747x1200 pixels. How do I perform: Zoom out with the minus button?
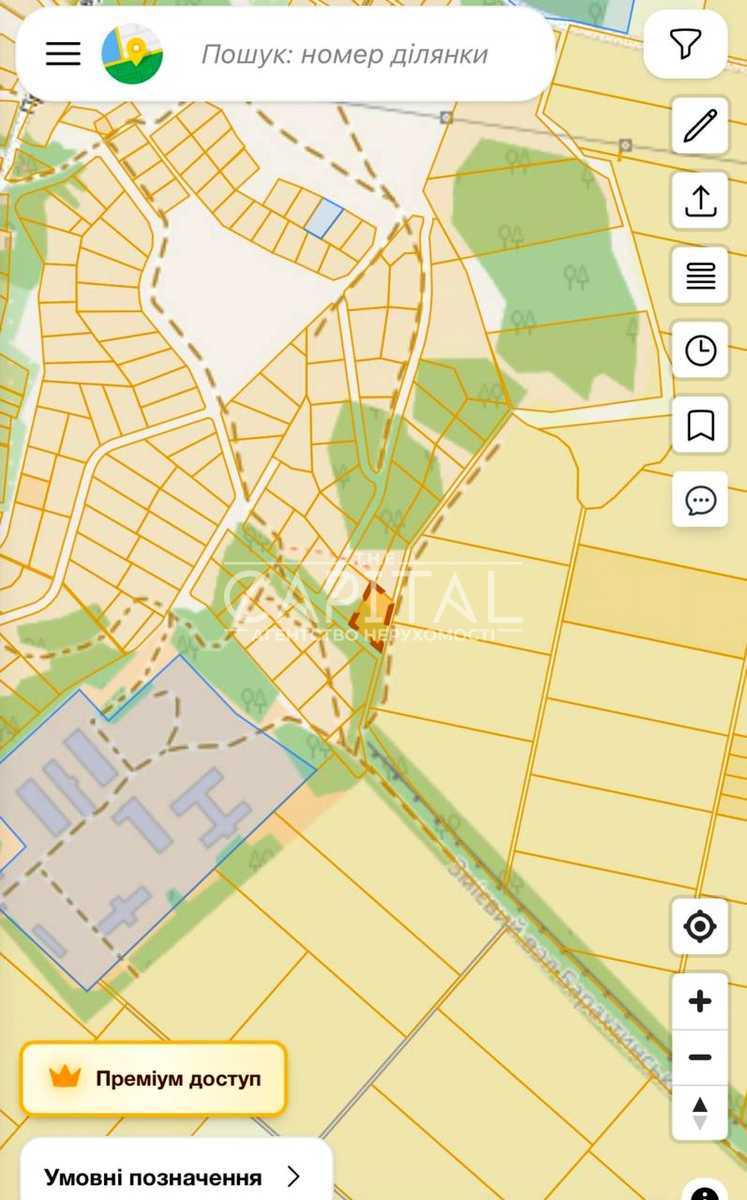point(700,1057)
